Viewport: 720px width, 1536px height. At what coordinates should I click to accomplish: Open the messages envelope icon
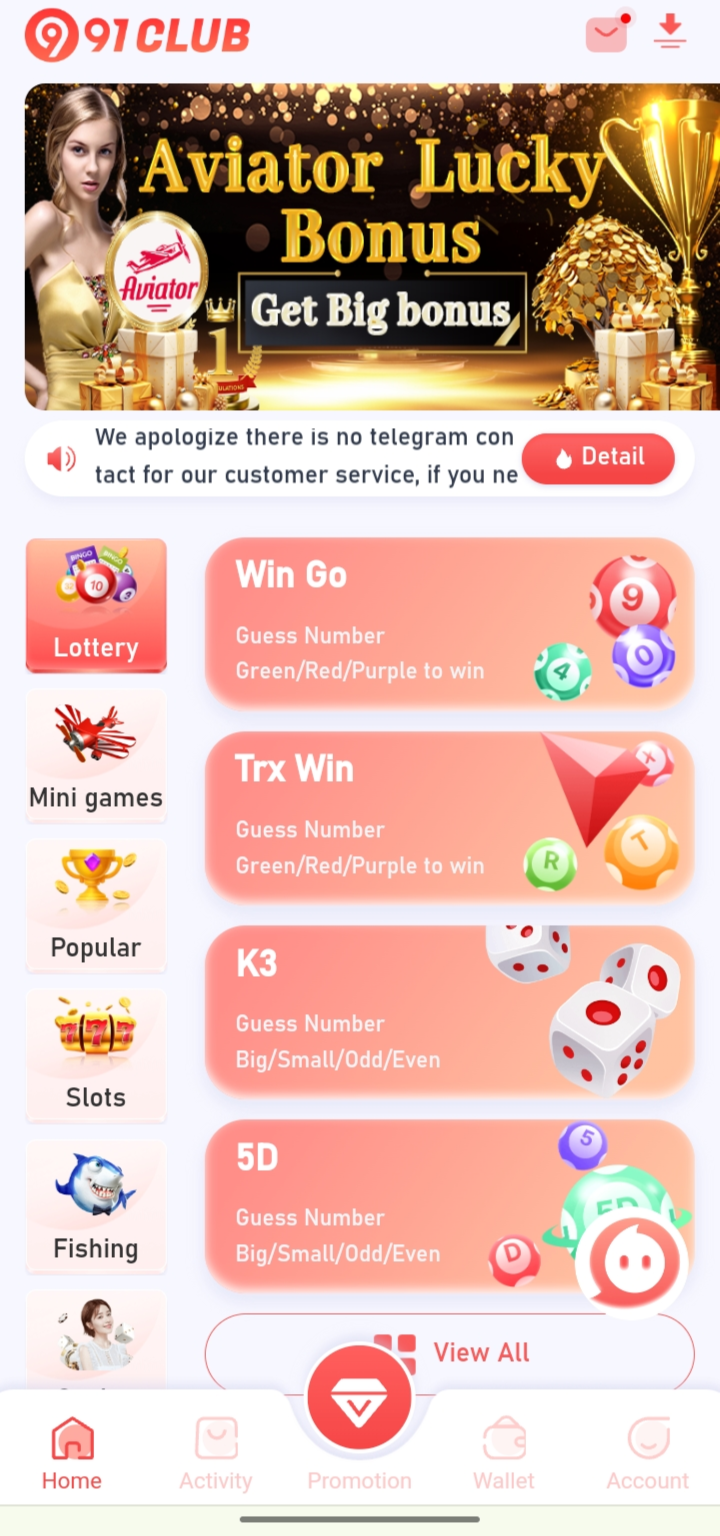pos(606,35)
